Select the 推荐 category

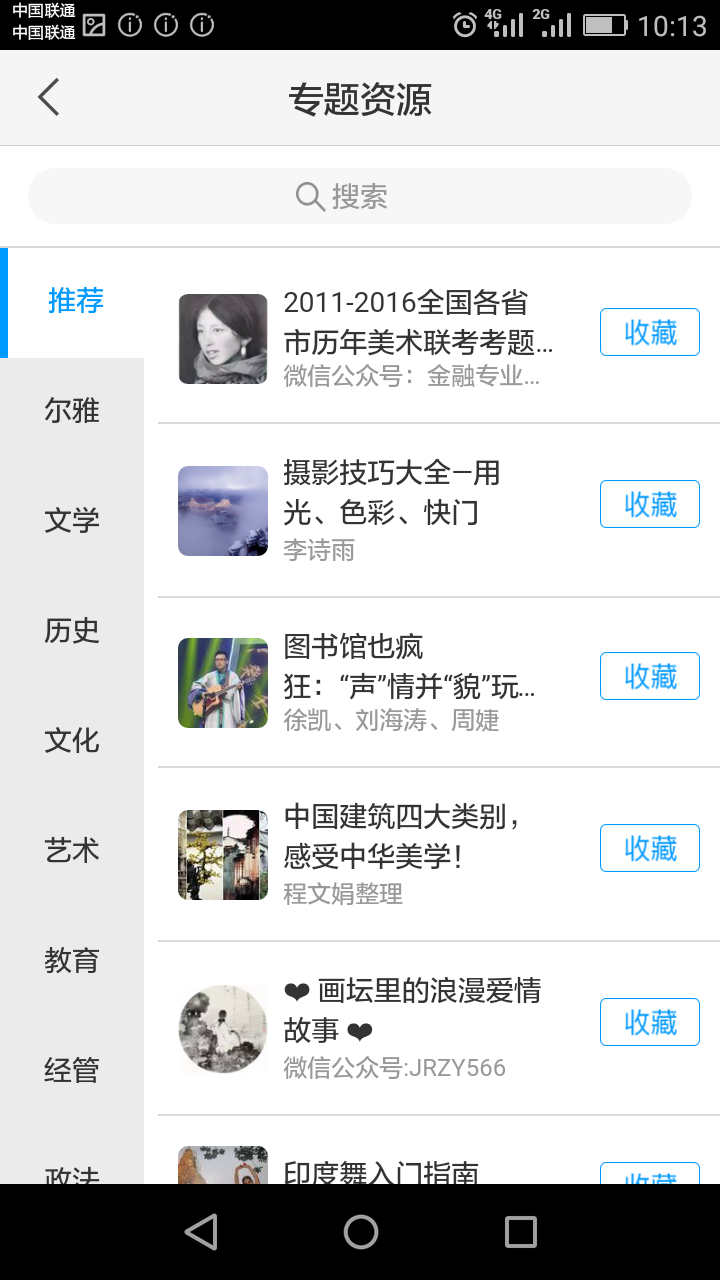click(75, 301)
